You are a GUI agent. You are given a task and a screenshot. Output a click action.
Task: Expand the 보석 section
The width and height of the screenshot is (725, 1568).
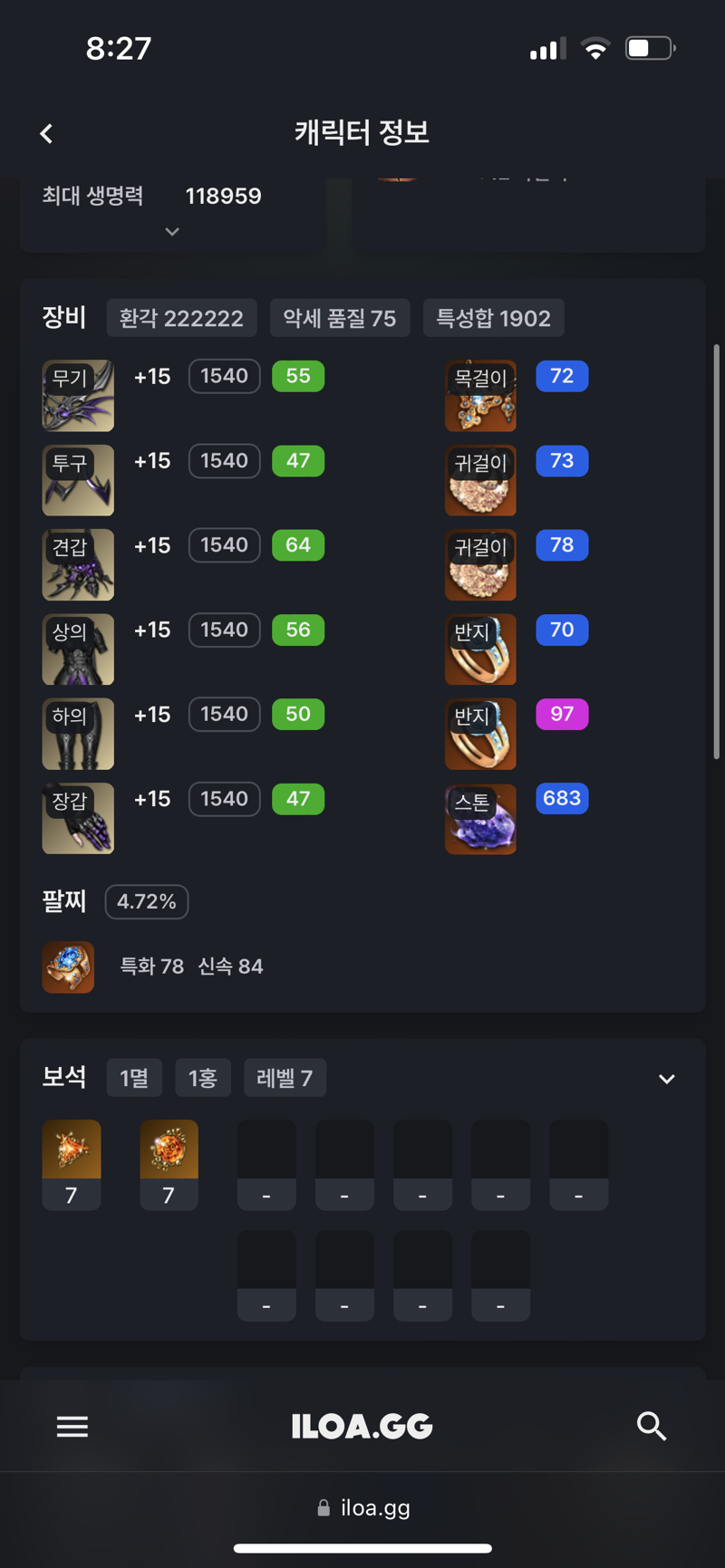pyautogui.click(x=666, y=1079)
